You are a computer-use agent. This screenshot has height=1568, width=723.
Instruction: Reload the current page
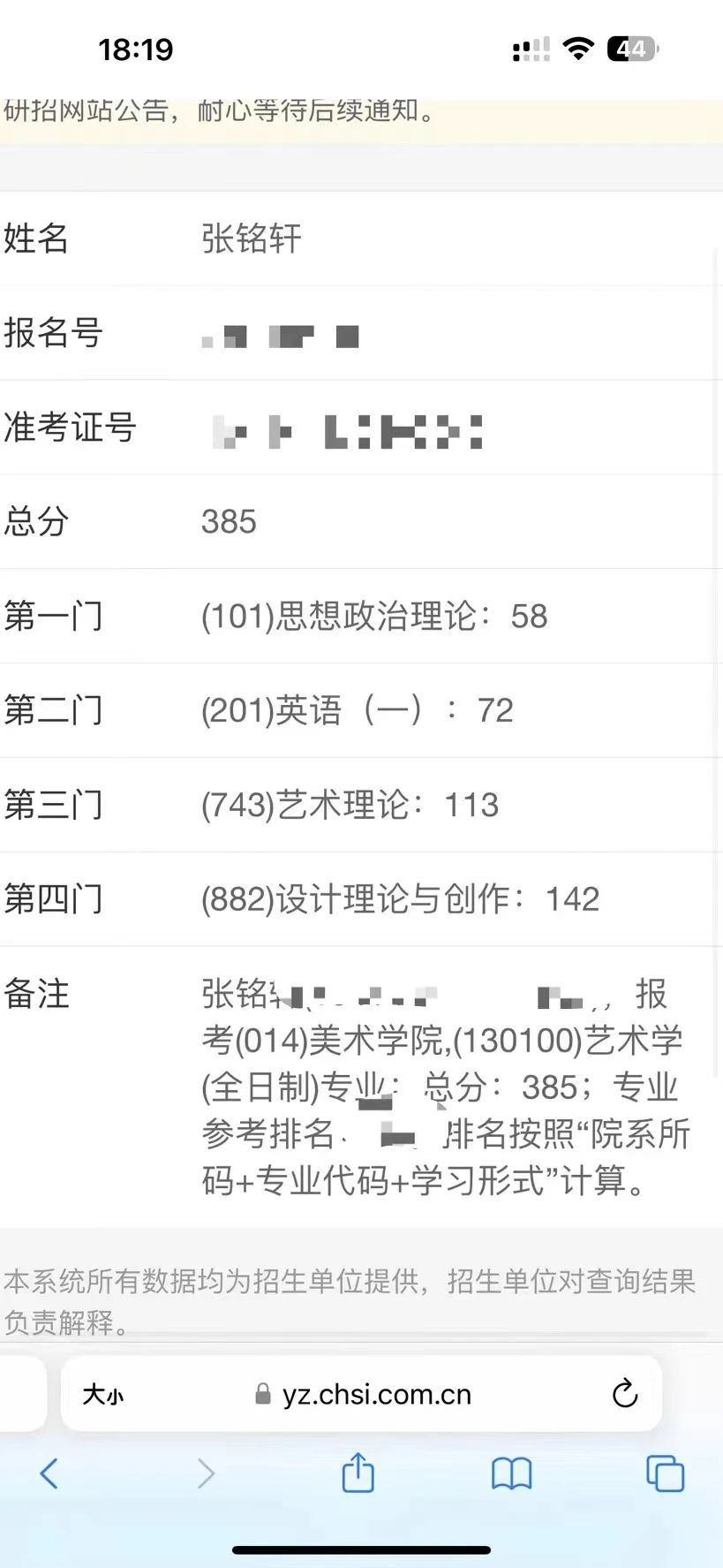click(624, 1394)
